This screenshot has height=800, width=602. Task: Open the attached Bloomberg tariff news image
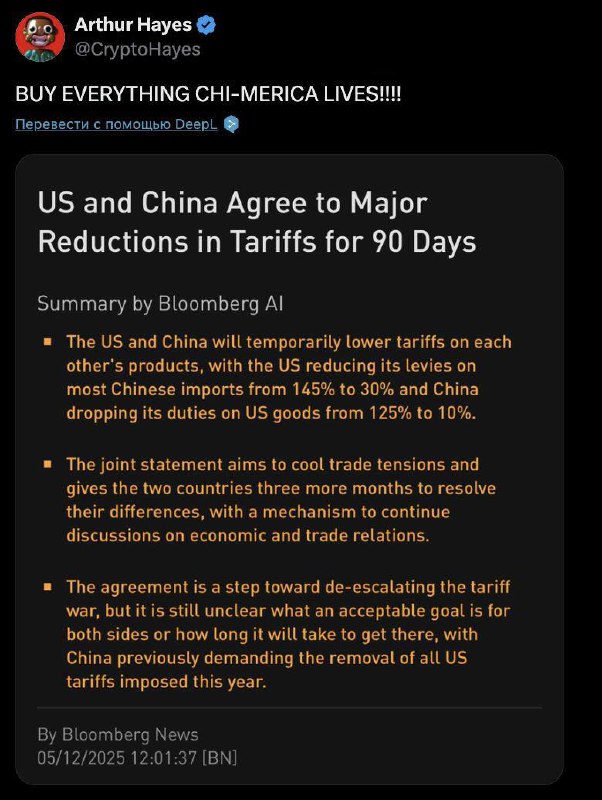pos(290,468)
